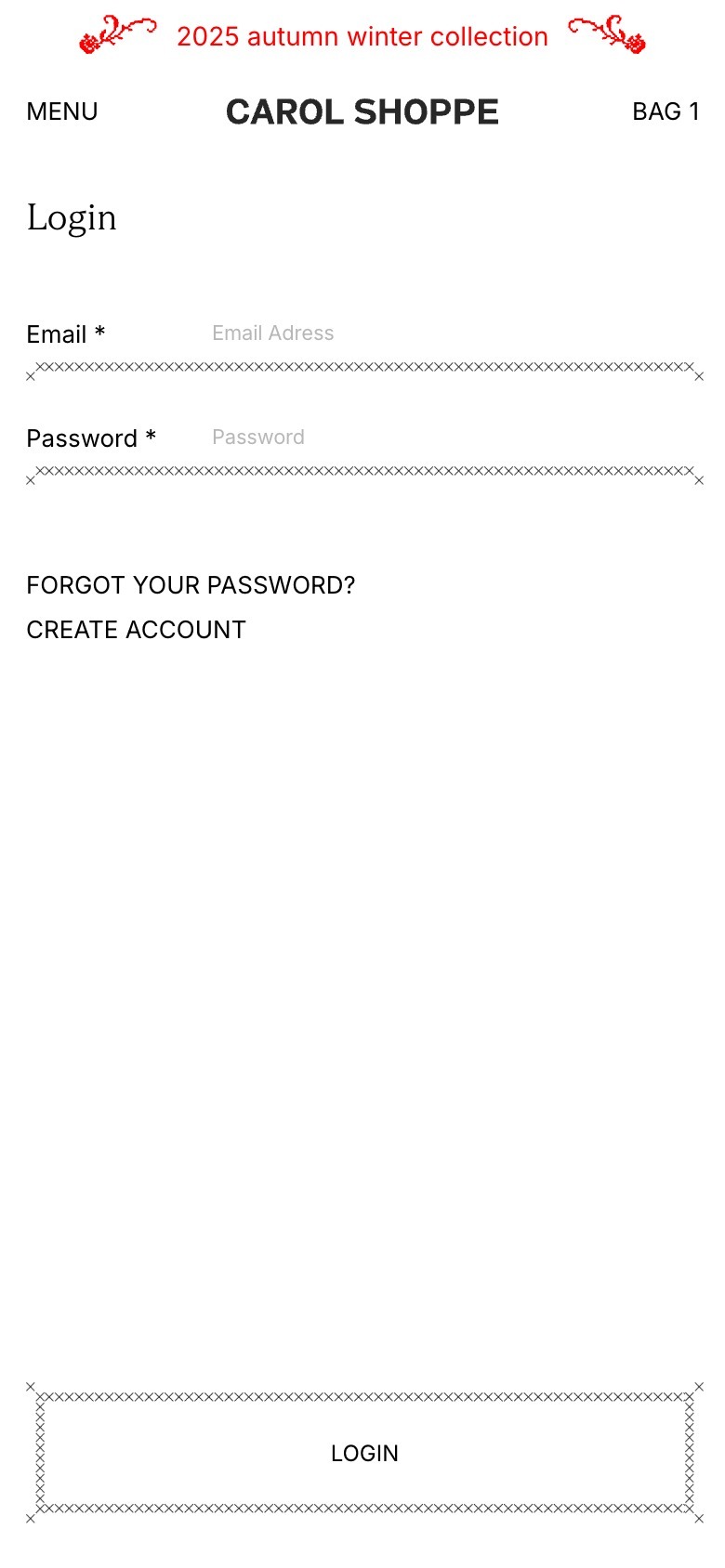Open the 2025 autumn winter collection banner

coord(362,37)
